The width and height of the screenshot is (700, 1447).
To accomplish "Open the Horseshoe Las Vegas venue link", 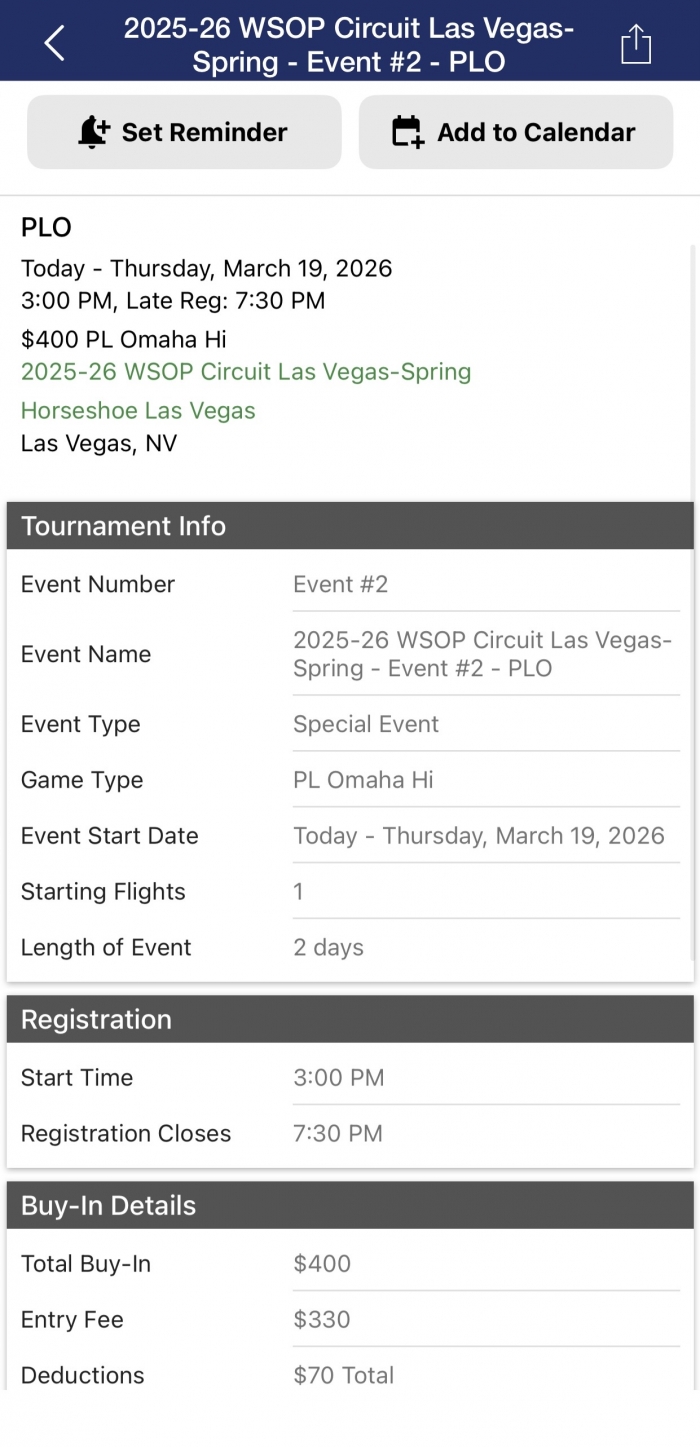I will pos(138,411).
